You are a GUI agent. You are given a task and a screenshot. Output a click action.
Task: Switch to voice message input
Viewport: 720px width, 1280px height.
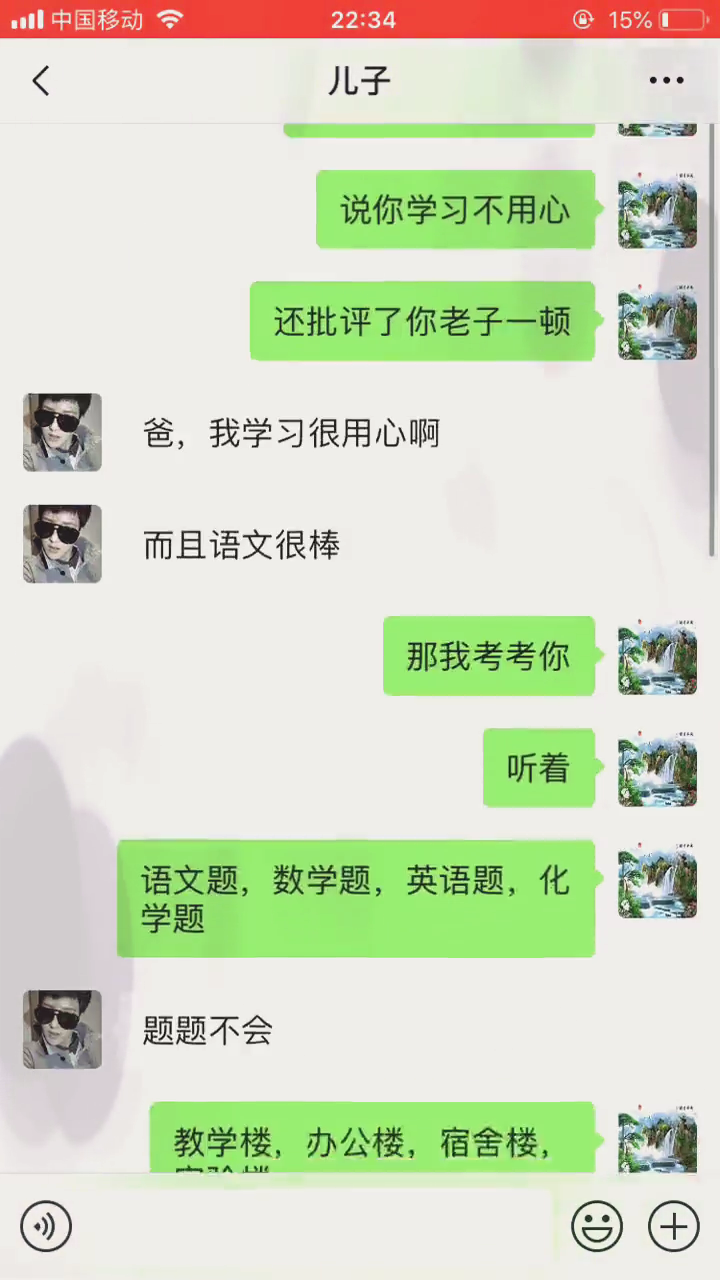pyautogui.click(x=46, y=1226)
